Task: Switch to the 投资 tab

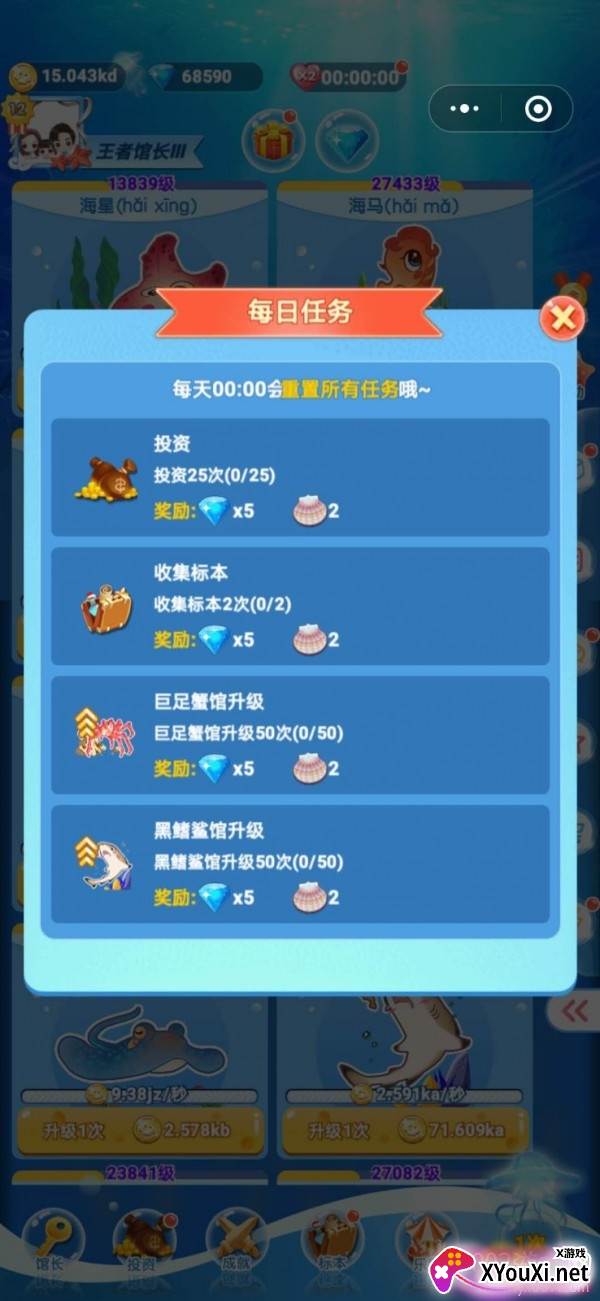Action: click(x=142, y=1240)
